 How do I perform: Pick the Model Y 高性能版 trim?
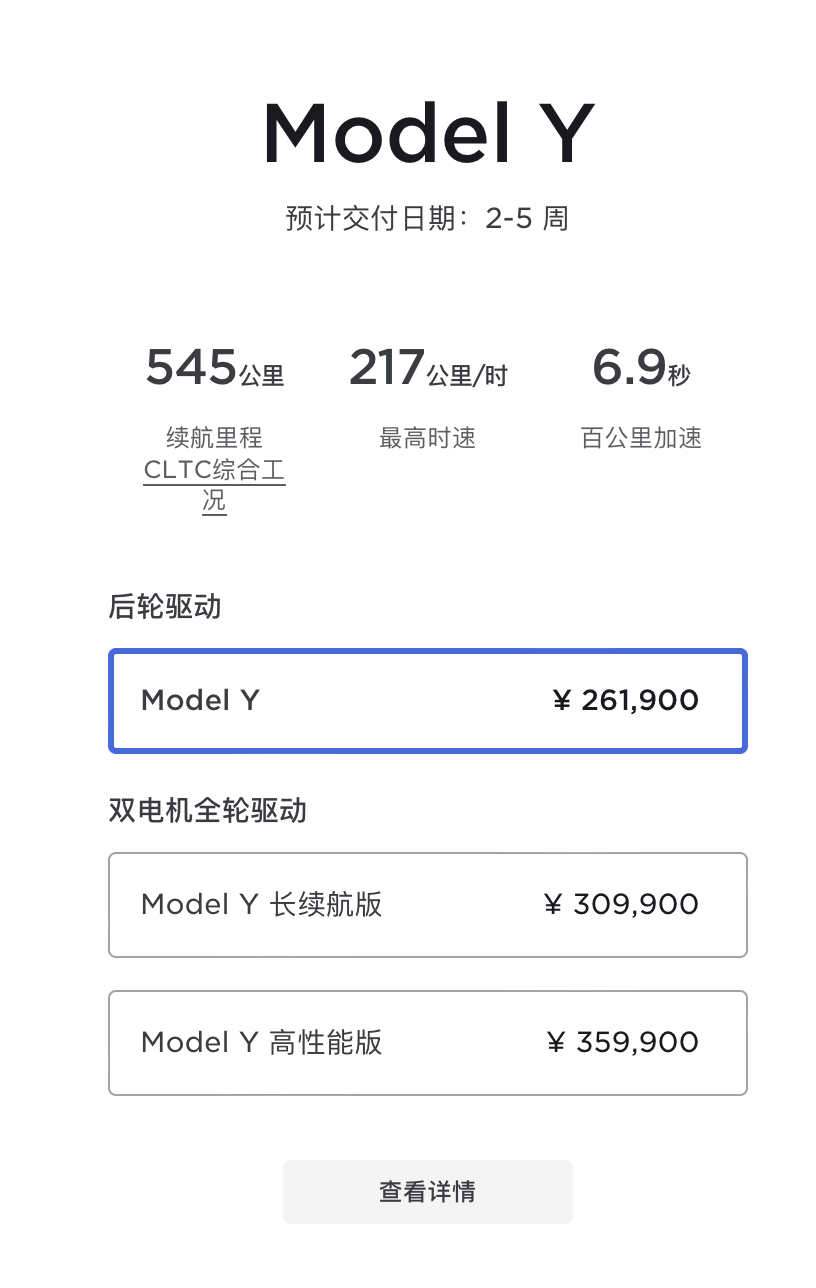pos(427,1042)
